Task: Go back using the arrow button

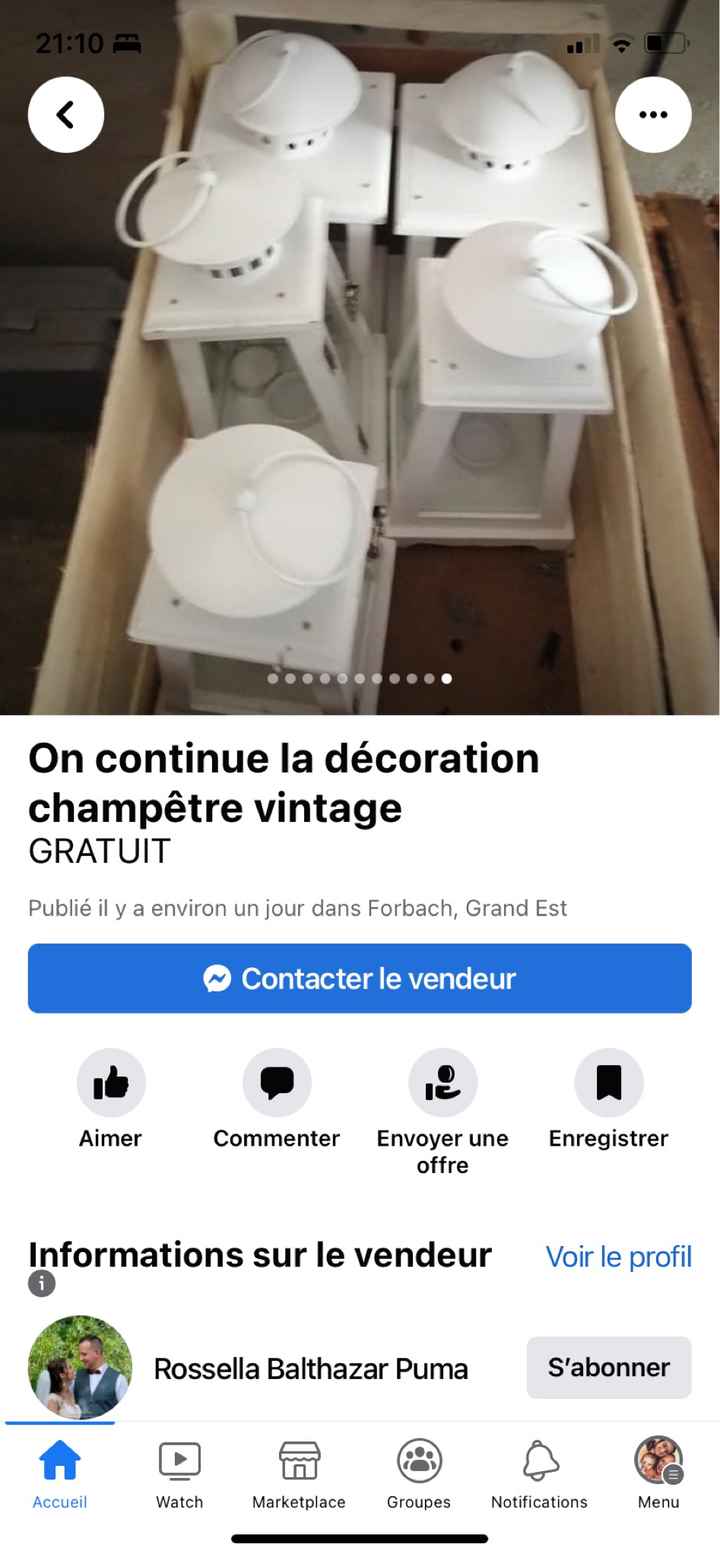Action: click(66, 114)
